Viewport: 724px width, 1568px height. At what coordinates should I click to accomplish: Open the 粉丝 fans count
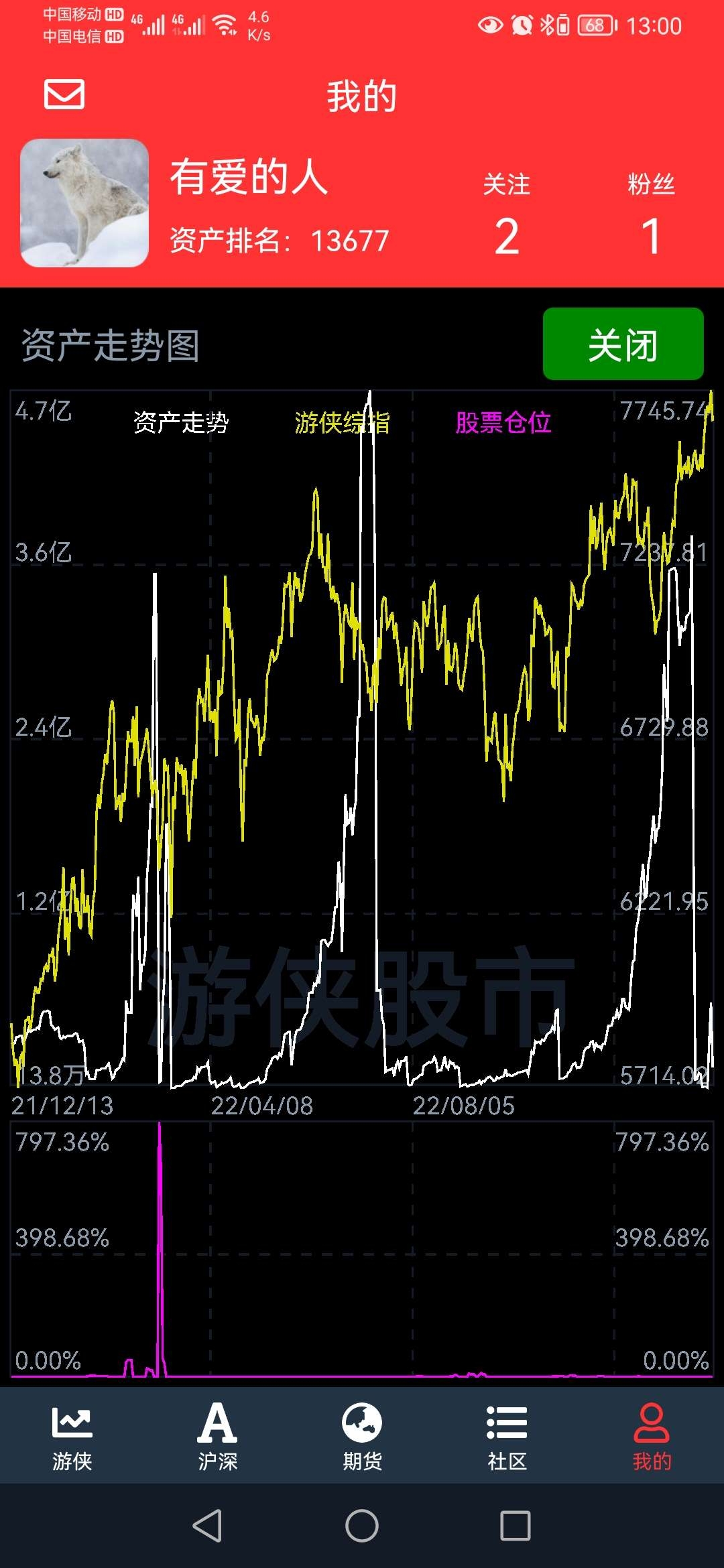[651, 214]
